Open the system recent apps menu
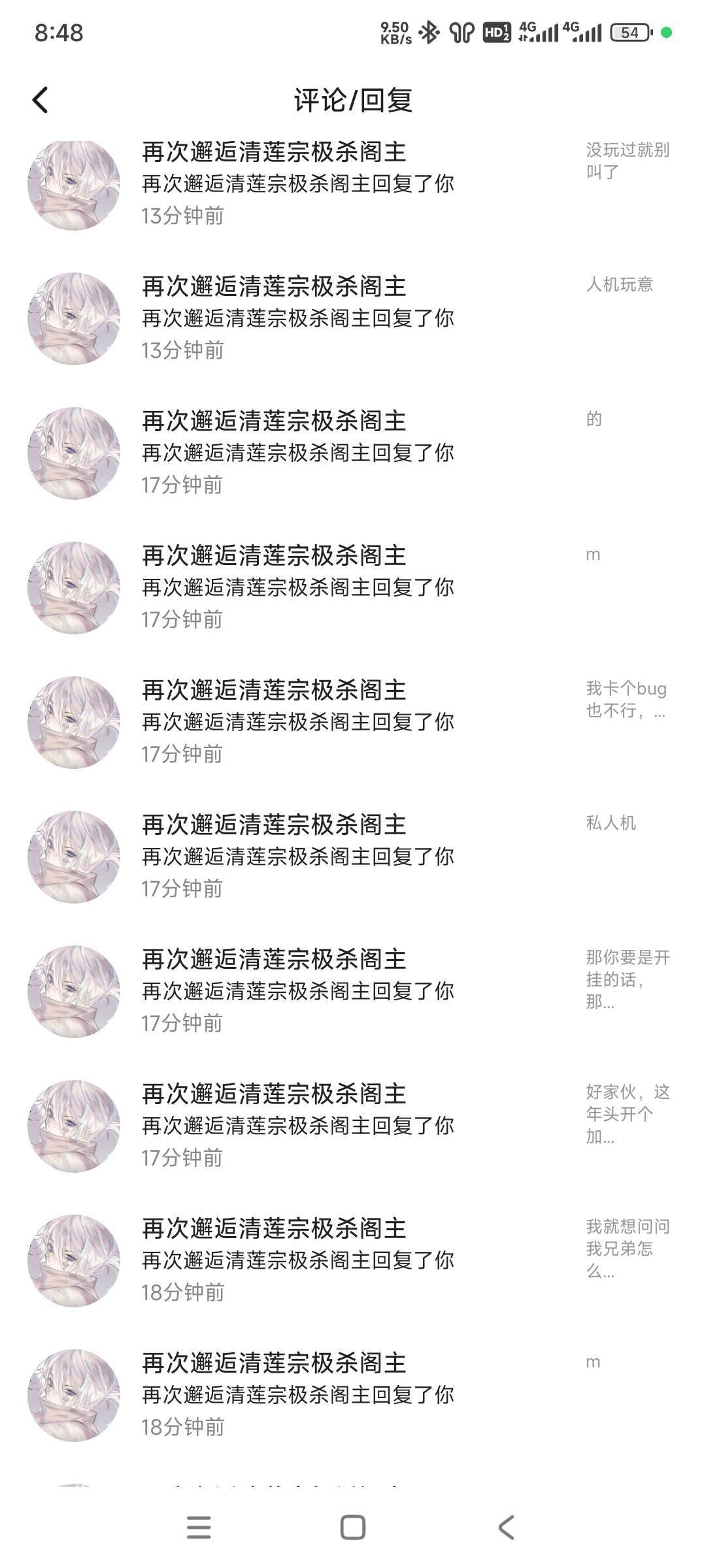706x1568 pixels. tap(199, 1527)
